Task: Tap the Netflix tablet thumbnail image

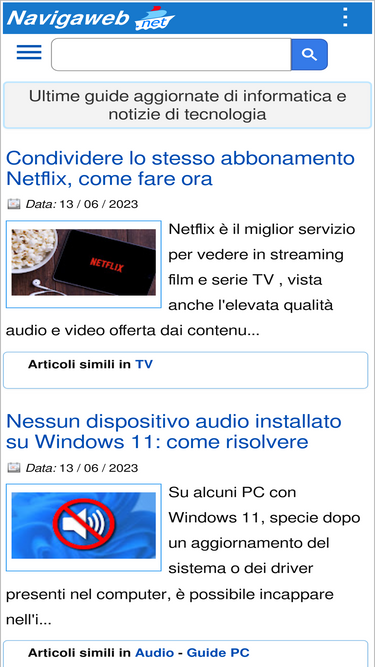Action: [x=84, y=264]
